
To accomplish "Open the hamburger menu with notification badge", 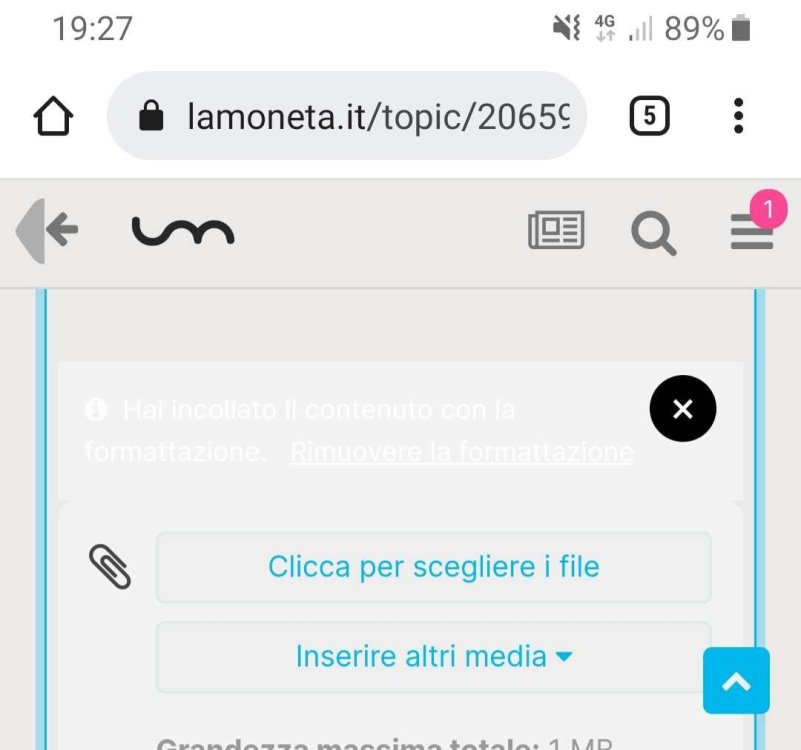I will click(x=752, y=232).
